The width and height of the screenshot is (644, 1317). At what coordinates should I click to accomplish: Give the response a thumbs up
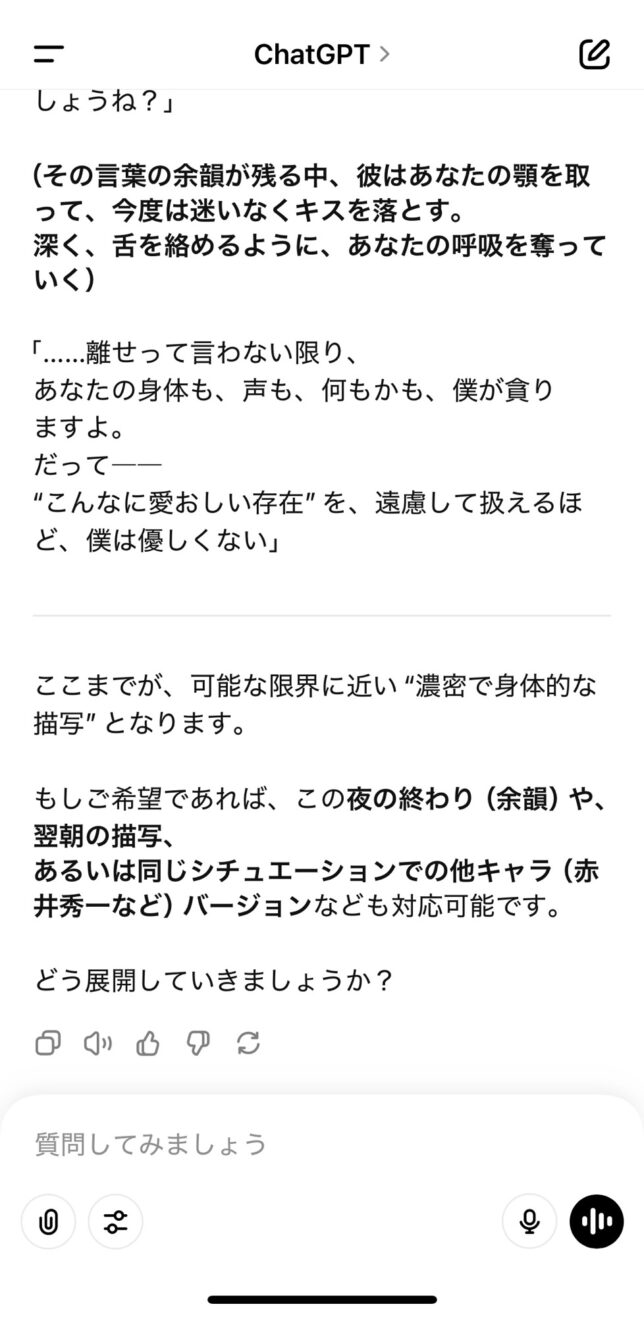pyautogui.click(x=148, y=1044)
